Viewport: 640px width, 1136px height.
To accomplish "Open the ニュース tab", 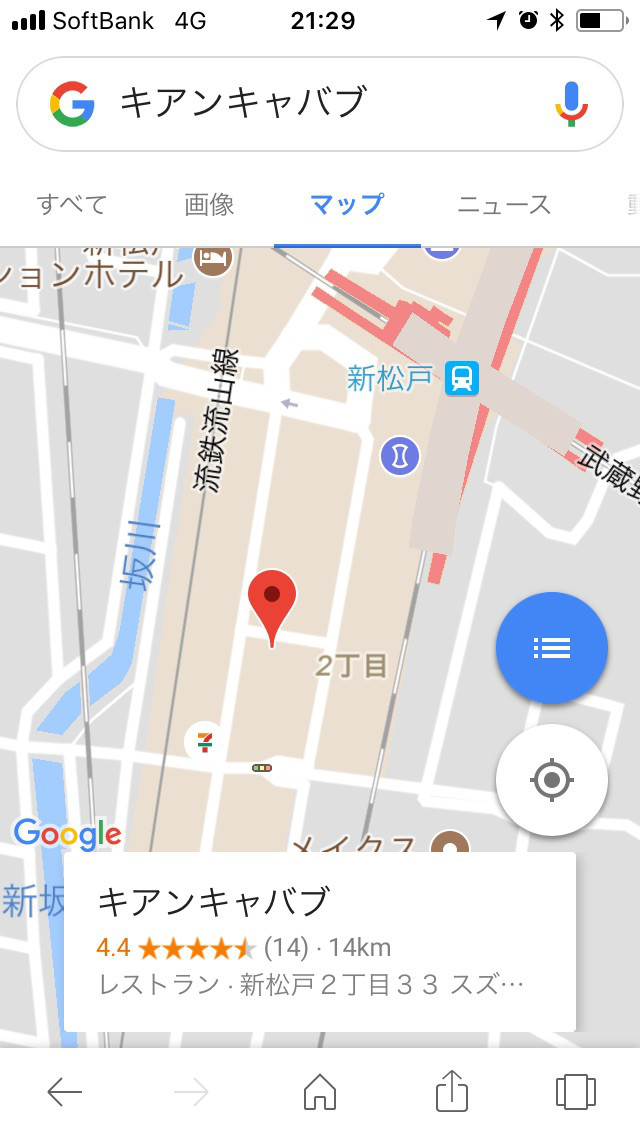I will [504, 205].
